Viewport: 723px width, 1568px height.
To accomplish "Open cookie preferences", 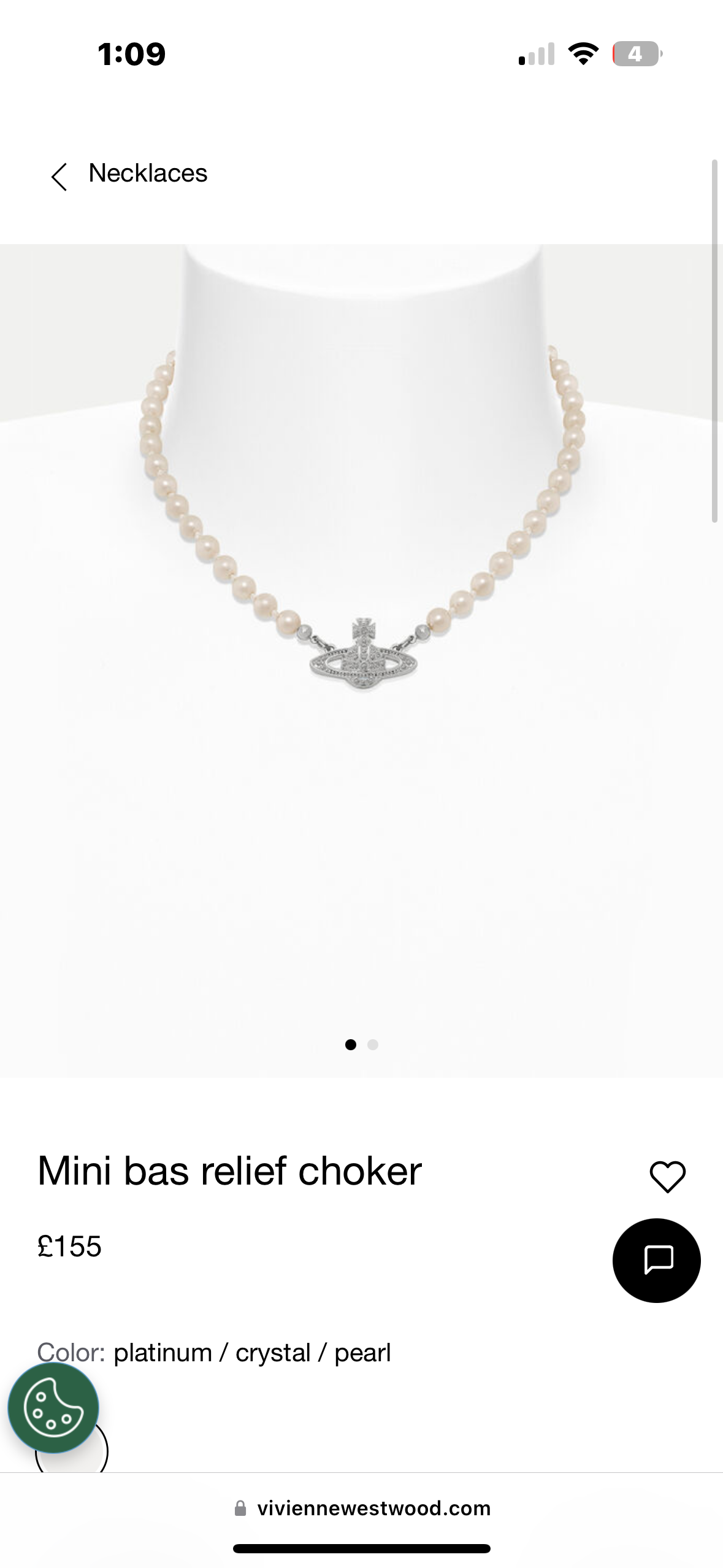I will (x=53, y=1409).
